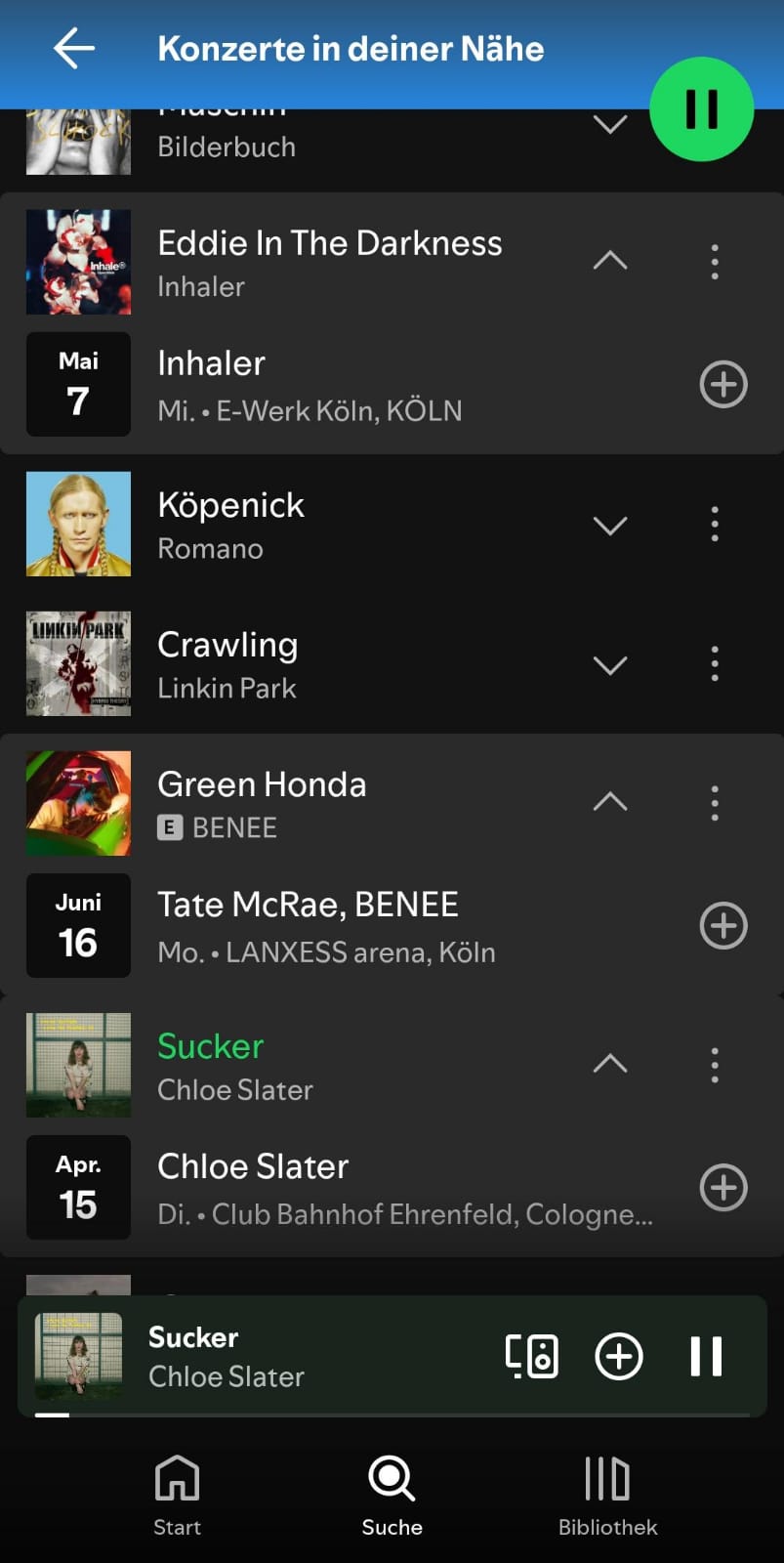The image size is (784, 1563).
Task: Open more options for Eddie In The Darkness
Action: [715, 262]
